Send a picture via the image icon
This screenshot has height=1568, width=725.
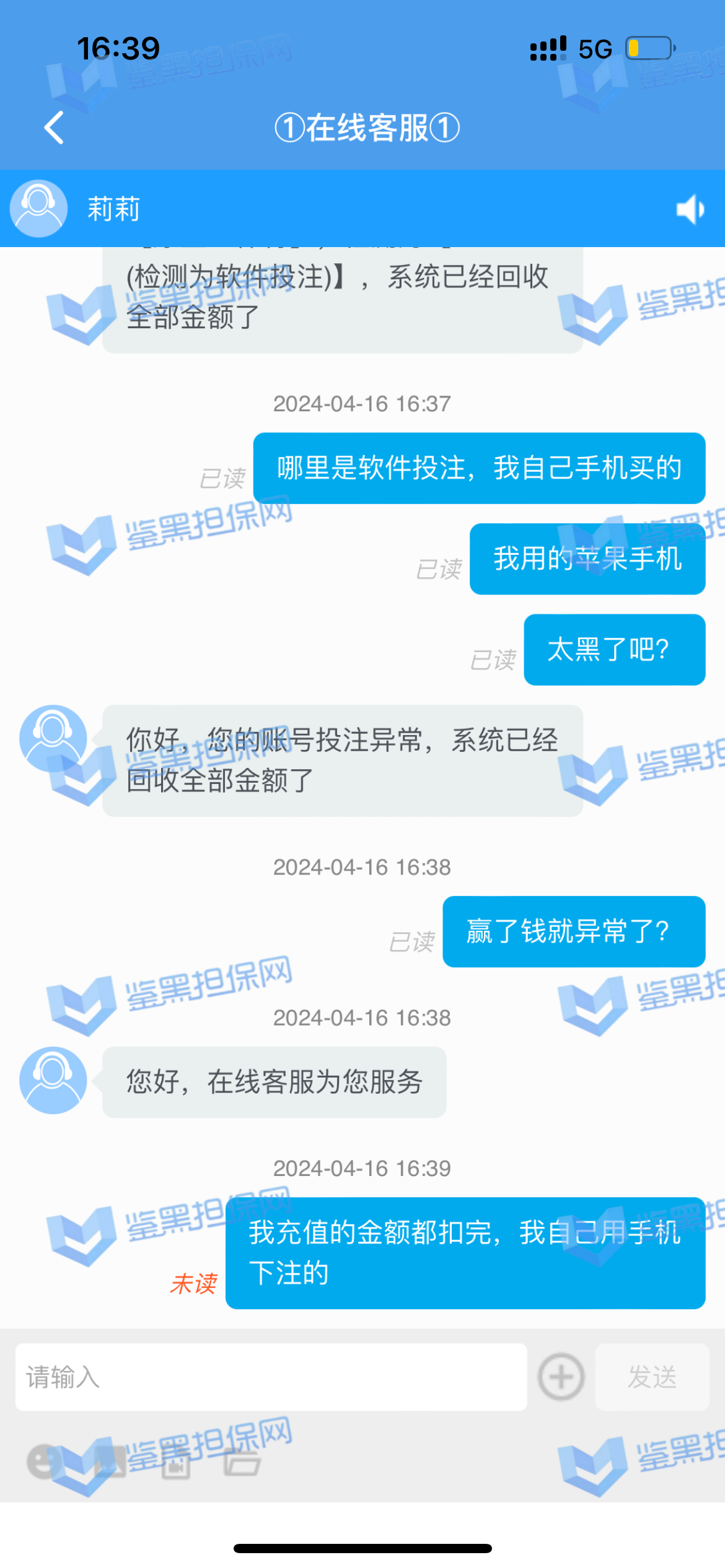[x=110, y=1463]
